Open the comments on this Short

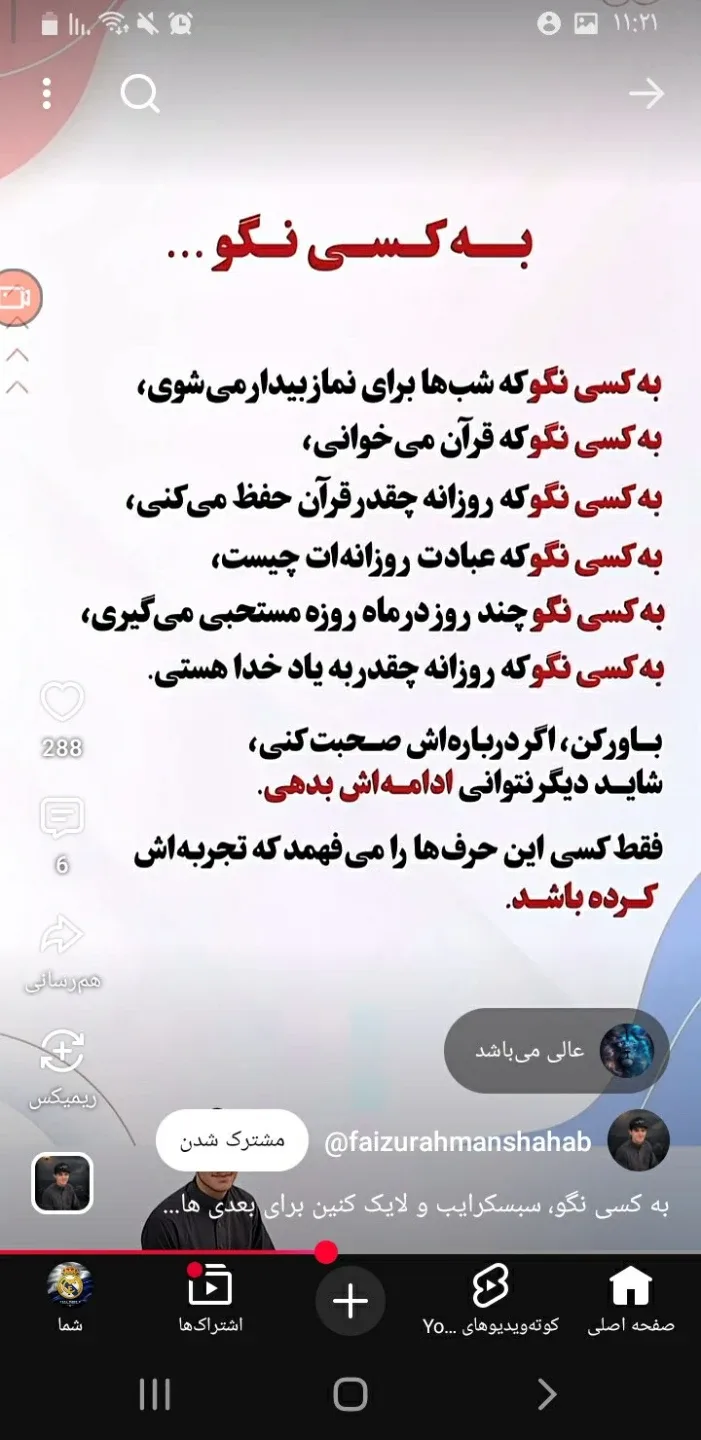click(x=62, y=820)
